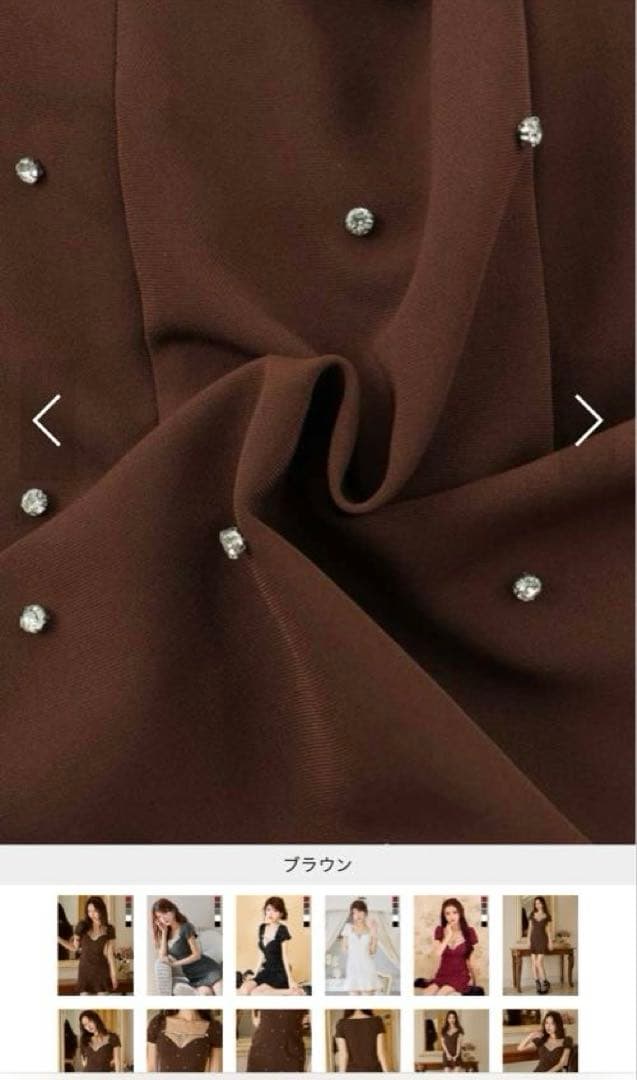Go to the next product image
This screenshot has width=637, height=1080.
coord(589,420)
